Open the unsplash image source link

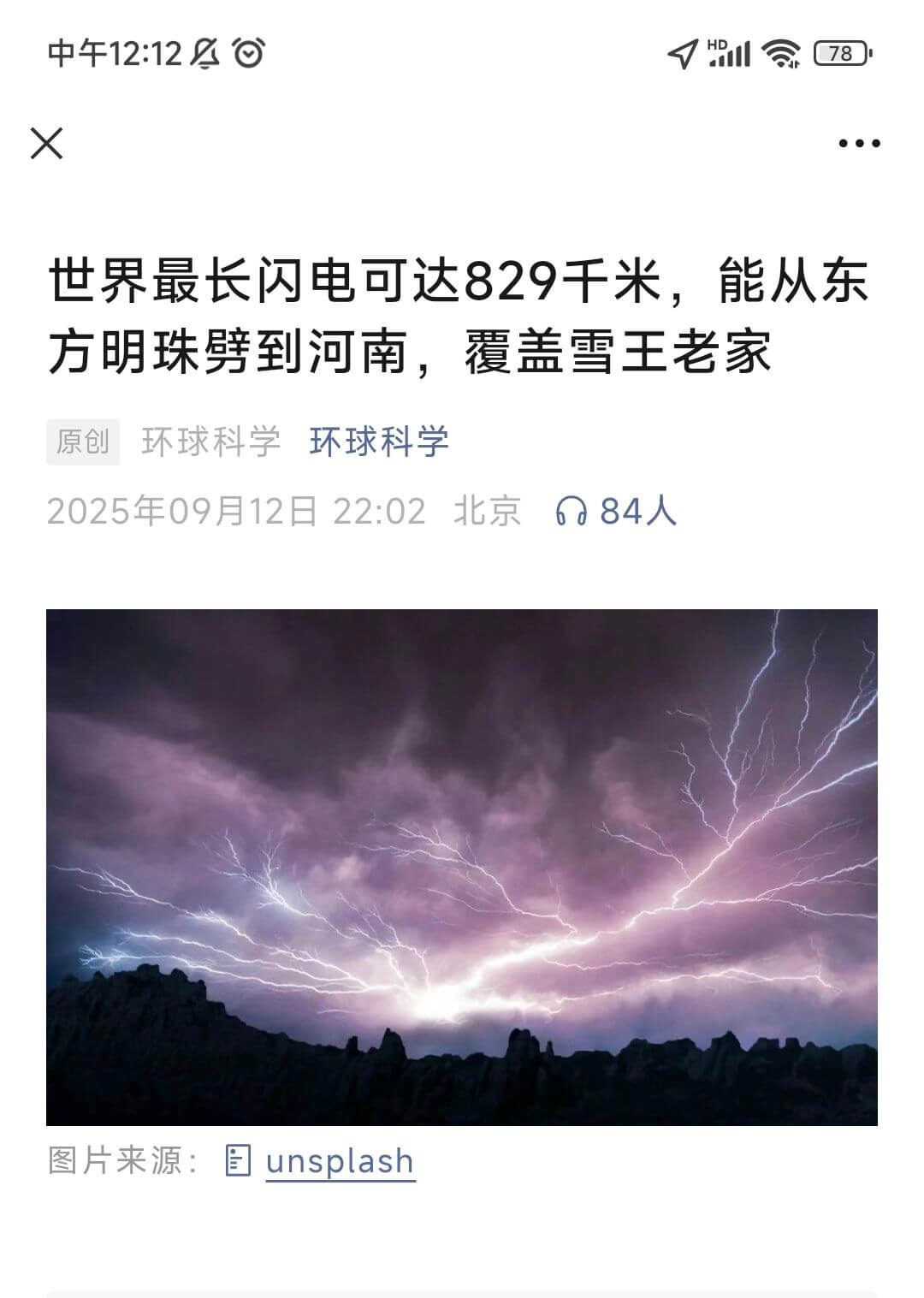pos(339,1161)
